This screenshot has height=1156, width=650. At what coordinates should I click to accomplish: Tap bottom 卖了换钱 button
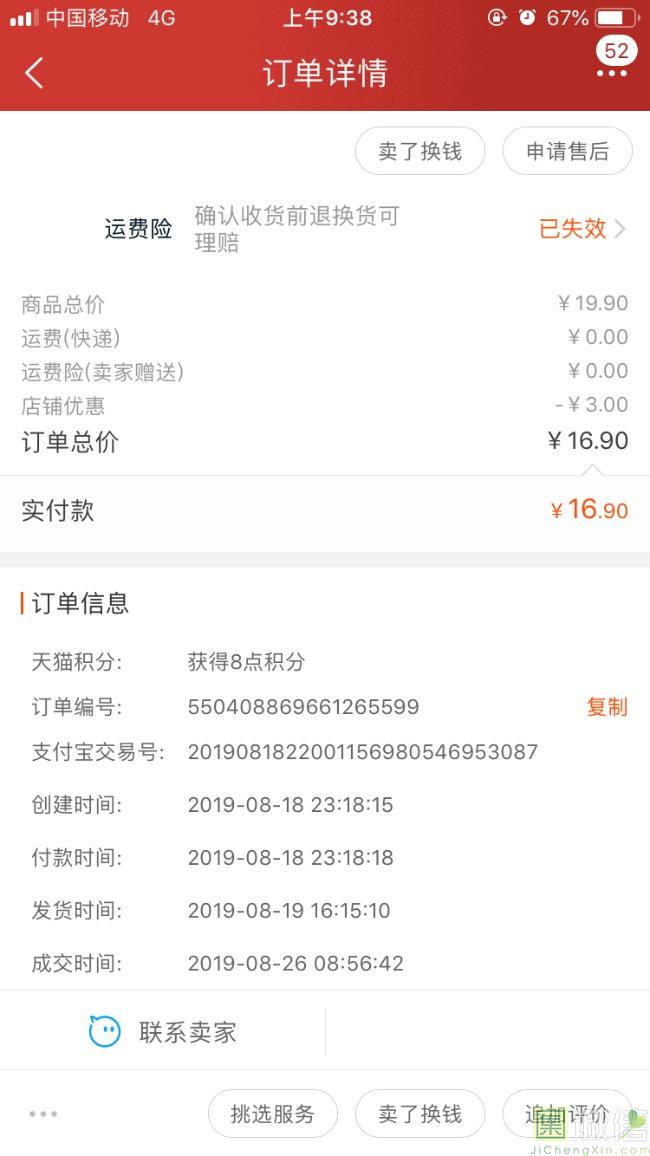(x=420, y=1114)
